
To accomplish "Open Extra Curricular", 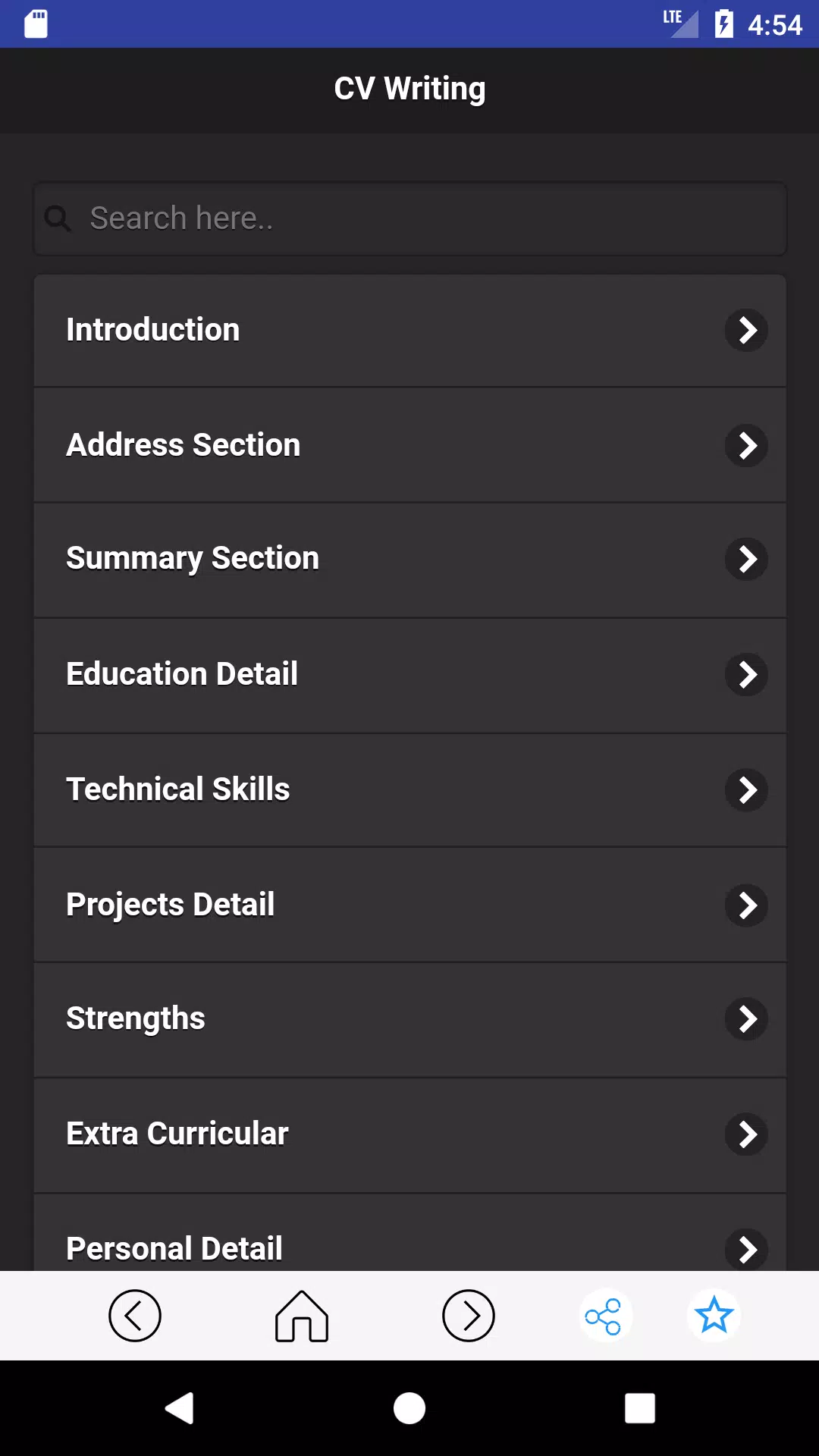I will coord(409,1134).
